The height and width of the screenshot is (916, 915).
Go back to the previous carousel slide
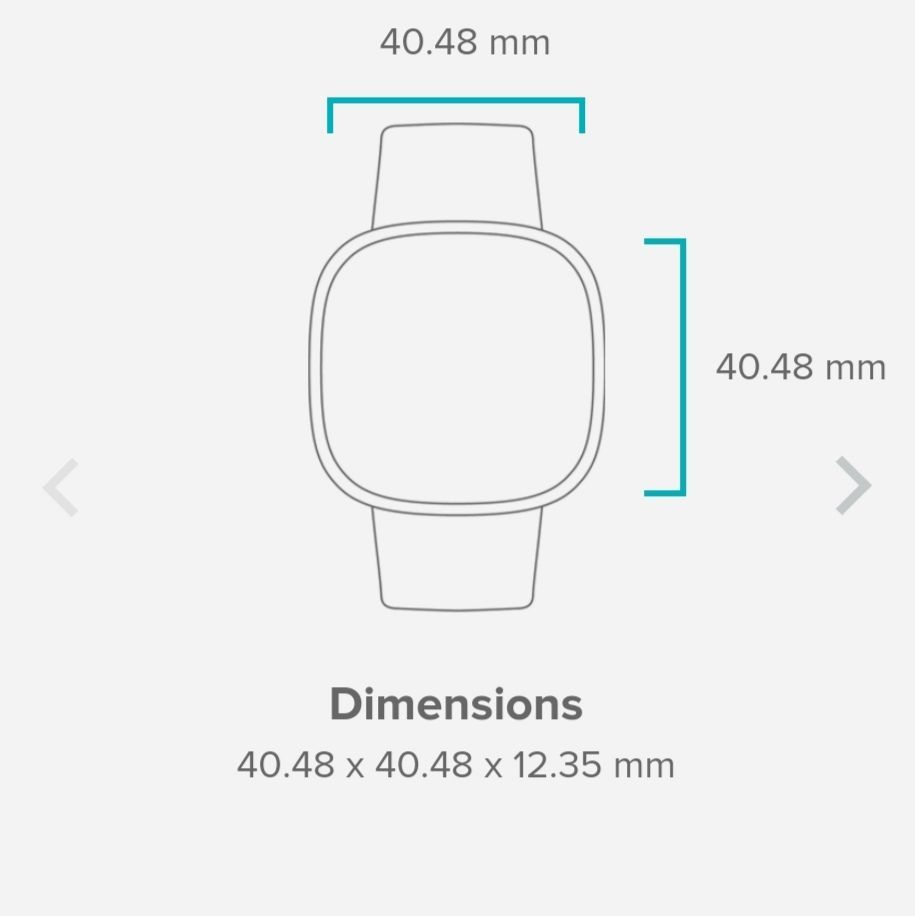(x=61, y=488)
